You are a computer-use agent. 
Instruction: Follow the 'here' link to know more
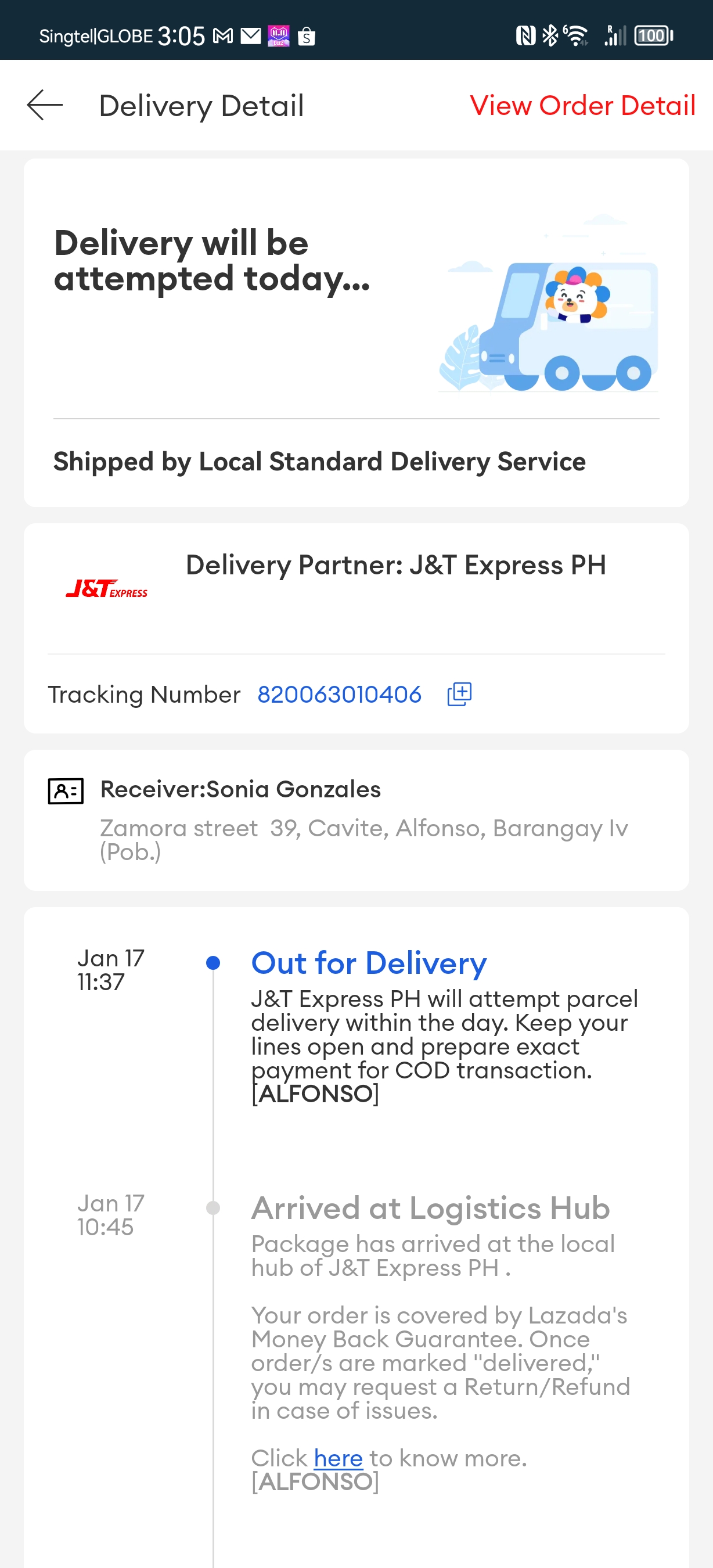pyautogui.click(x=339, y=1458)
